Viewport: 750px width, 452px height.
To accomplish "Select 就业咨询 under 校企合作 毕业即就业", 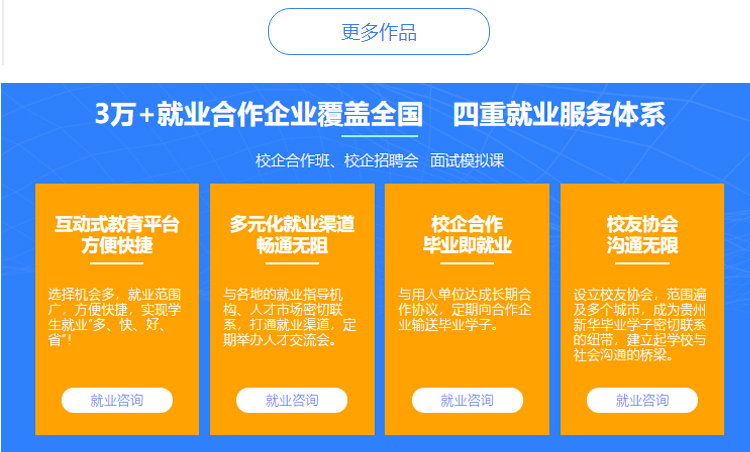I will point(467,400).
